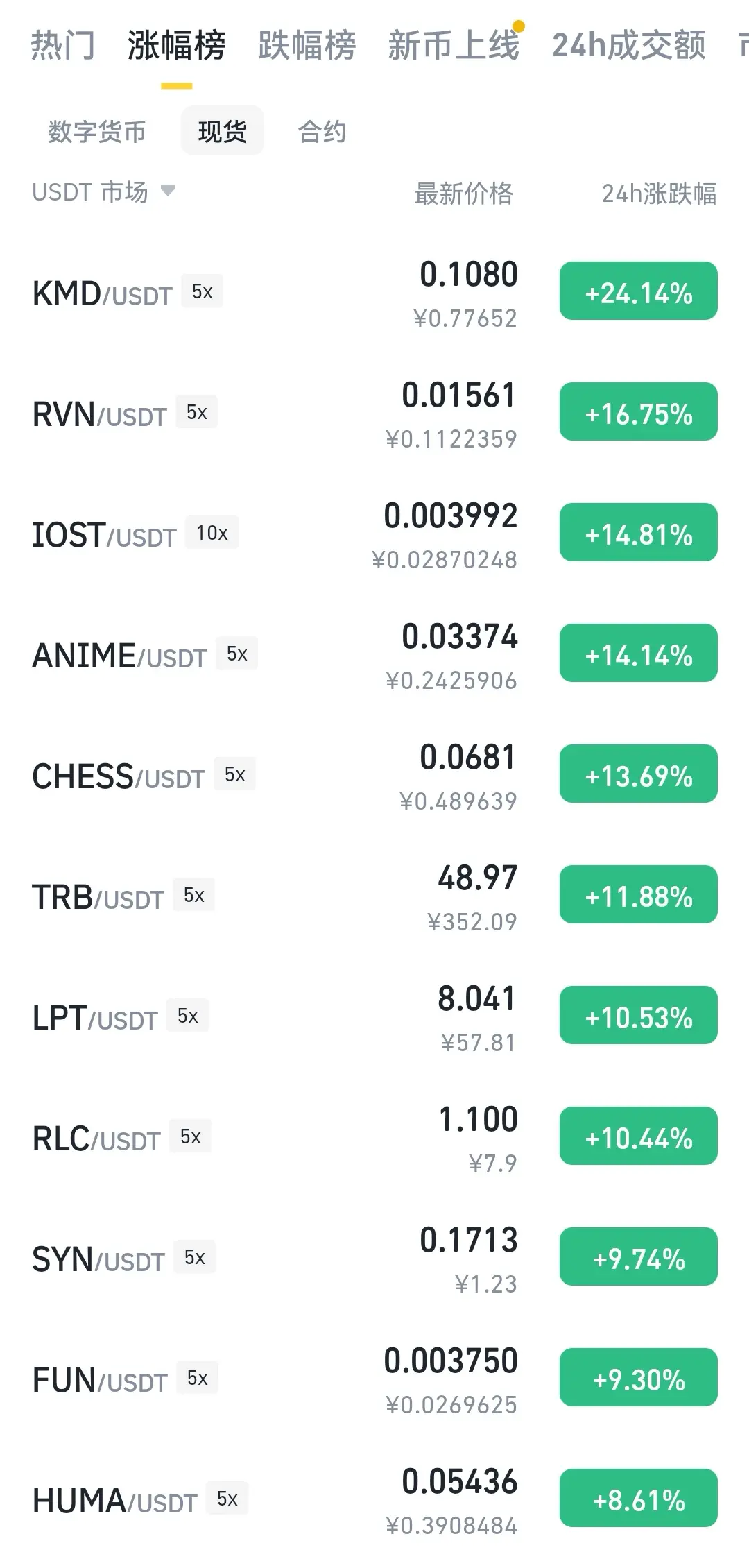
Task: Switch to the 热门 tab
Action: click(62, 46)
